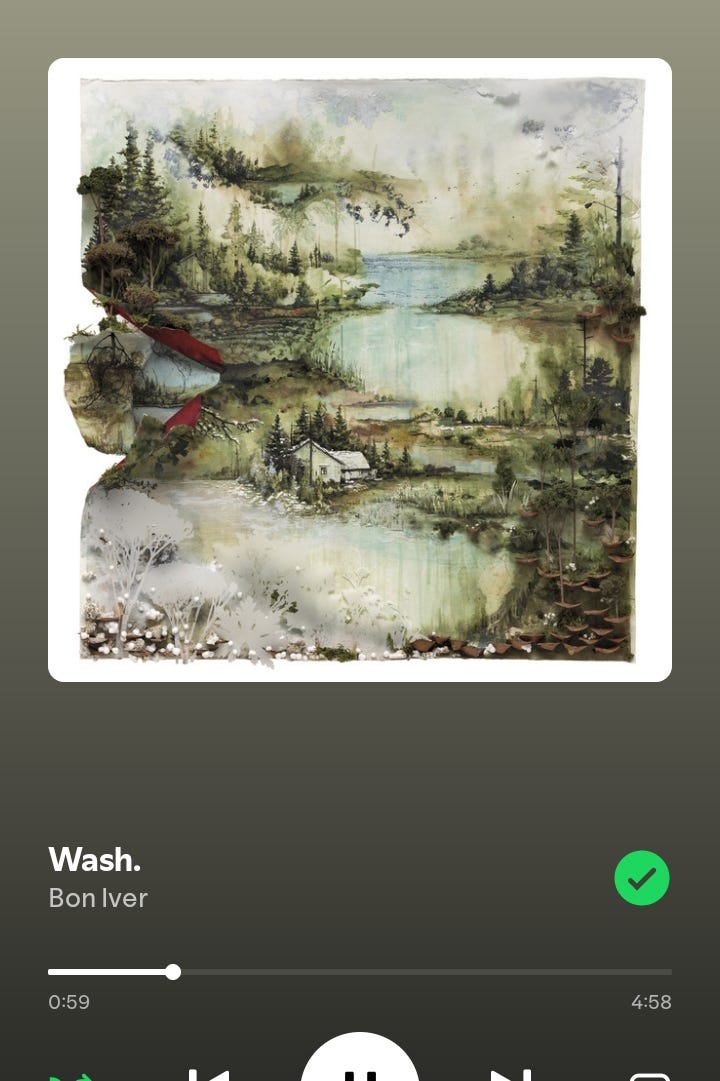Open Bon Iver artist page
Viewport: 720px width, 1081px height.
98,898
